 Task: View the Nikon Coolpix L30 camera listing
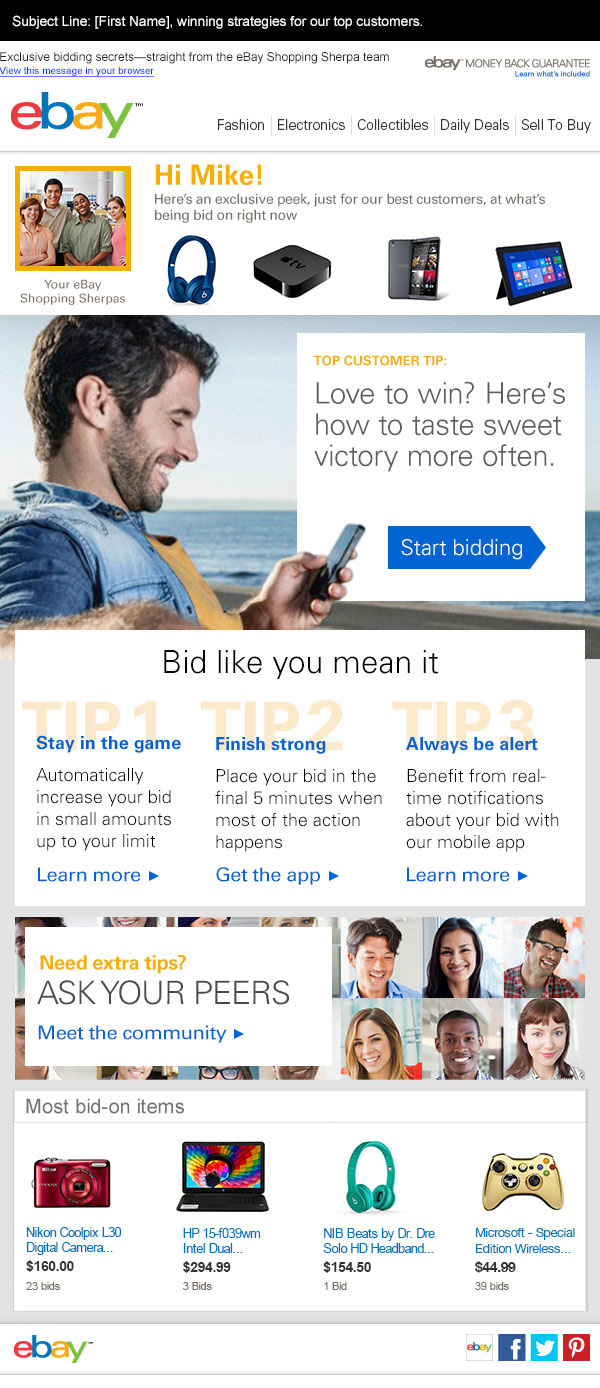click(x=73, y=1240)
